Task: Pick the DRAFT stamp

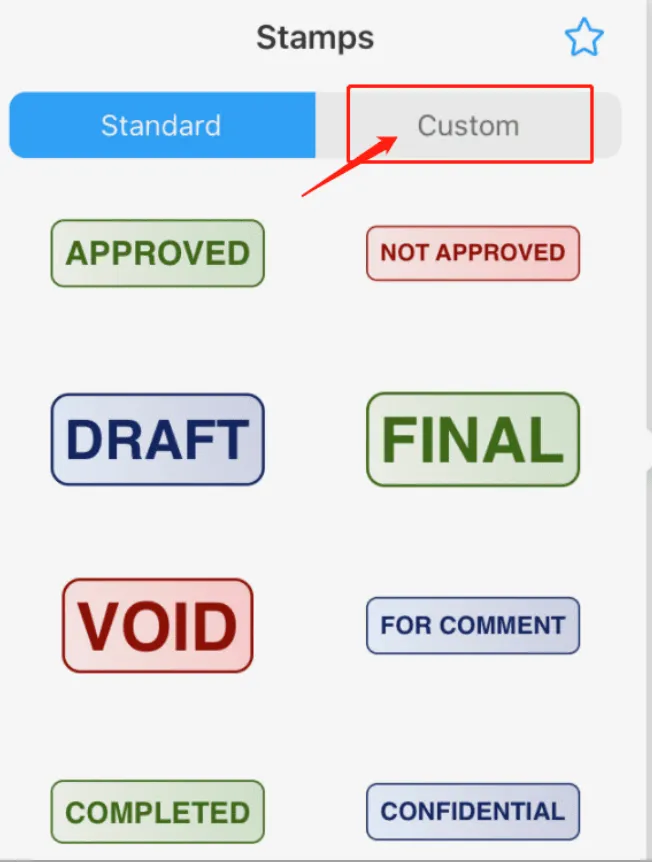Action: (x=158, y=439)
